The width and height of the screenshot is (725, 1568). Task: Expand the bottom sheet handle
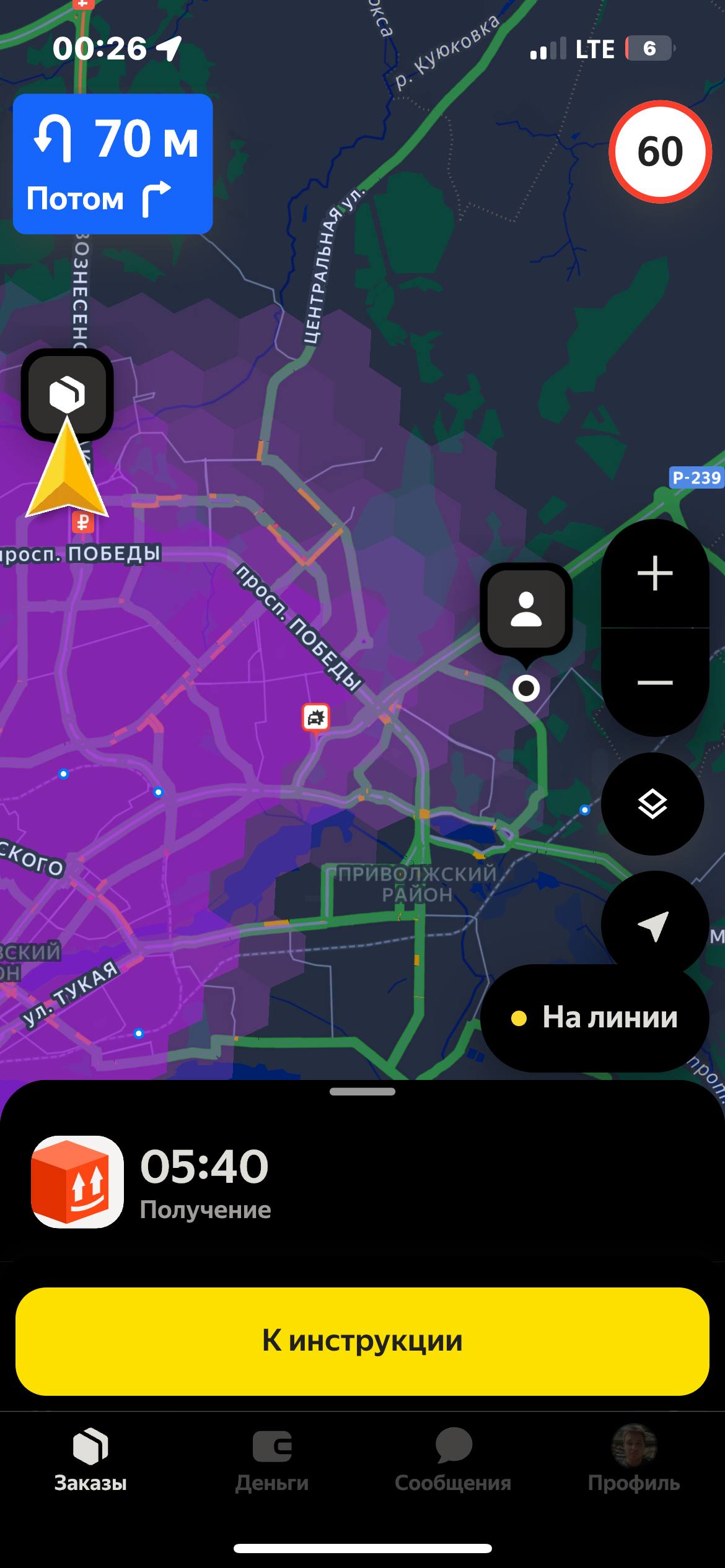tap(362, 1092)
